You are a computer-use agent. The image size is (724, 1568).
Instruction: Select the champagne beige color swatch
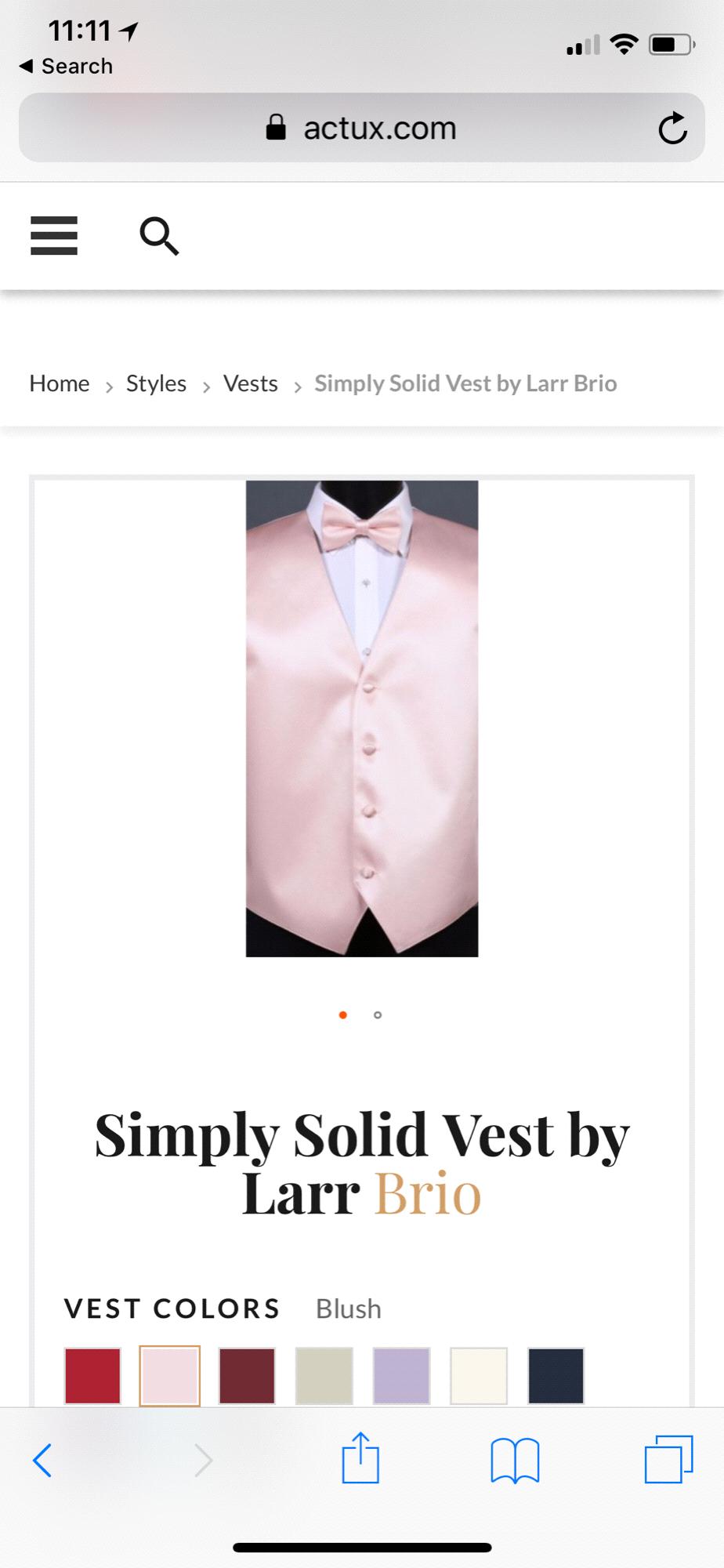[x=324, y=1375]
